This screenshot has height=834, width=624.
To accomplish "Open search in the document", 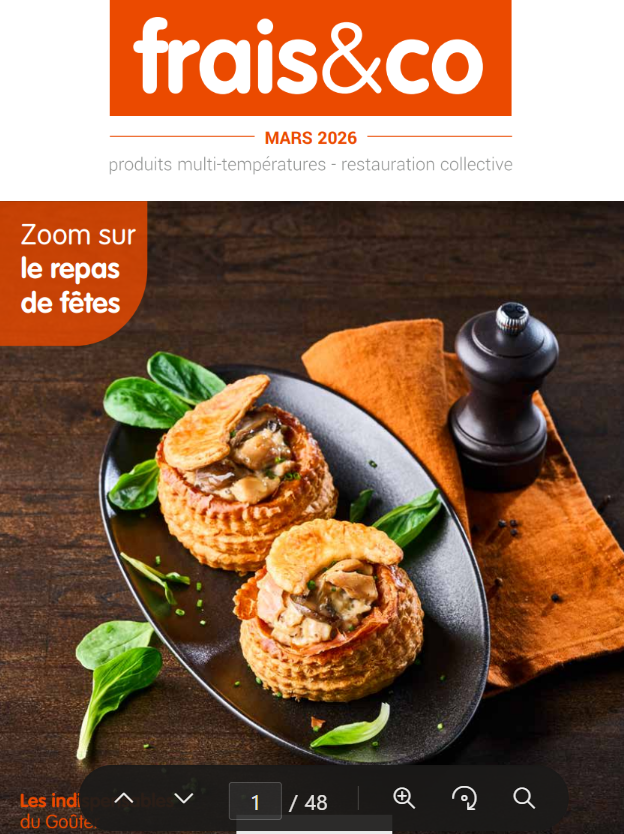I will coord(524,798).
